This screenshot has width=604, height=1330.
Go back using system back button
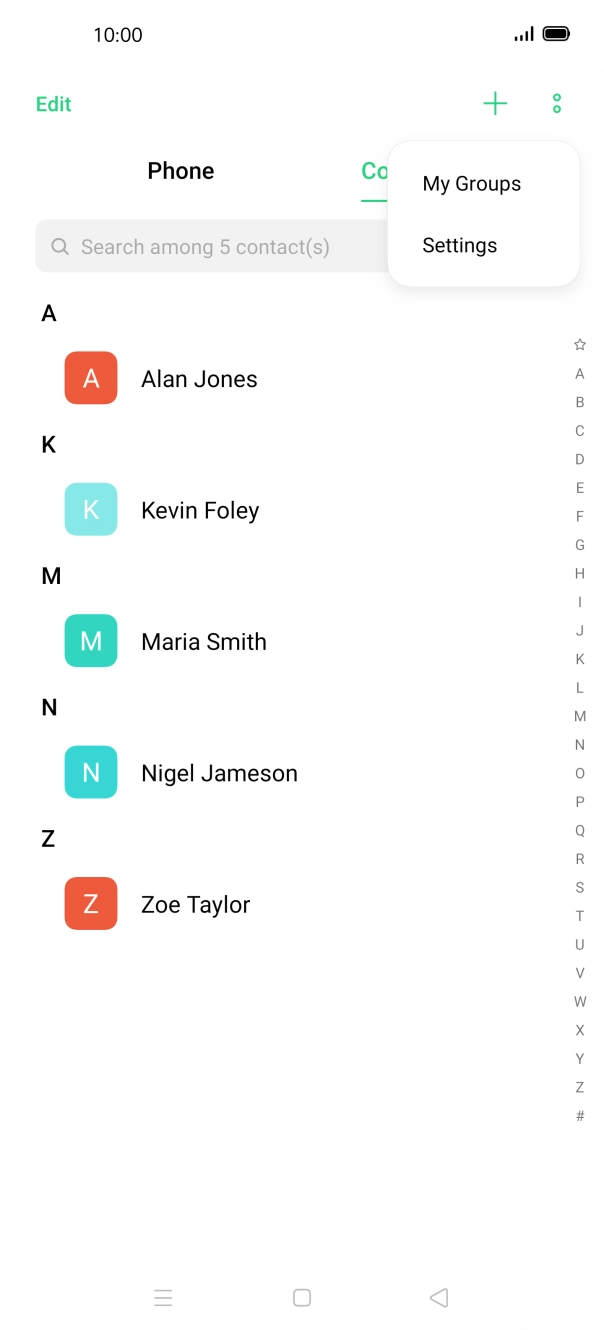point(439,1298)
